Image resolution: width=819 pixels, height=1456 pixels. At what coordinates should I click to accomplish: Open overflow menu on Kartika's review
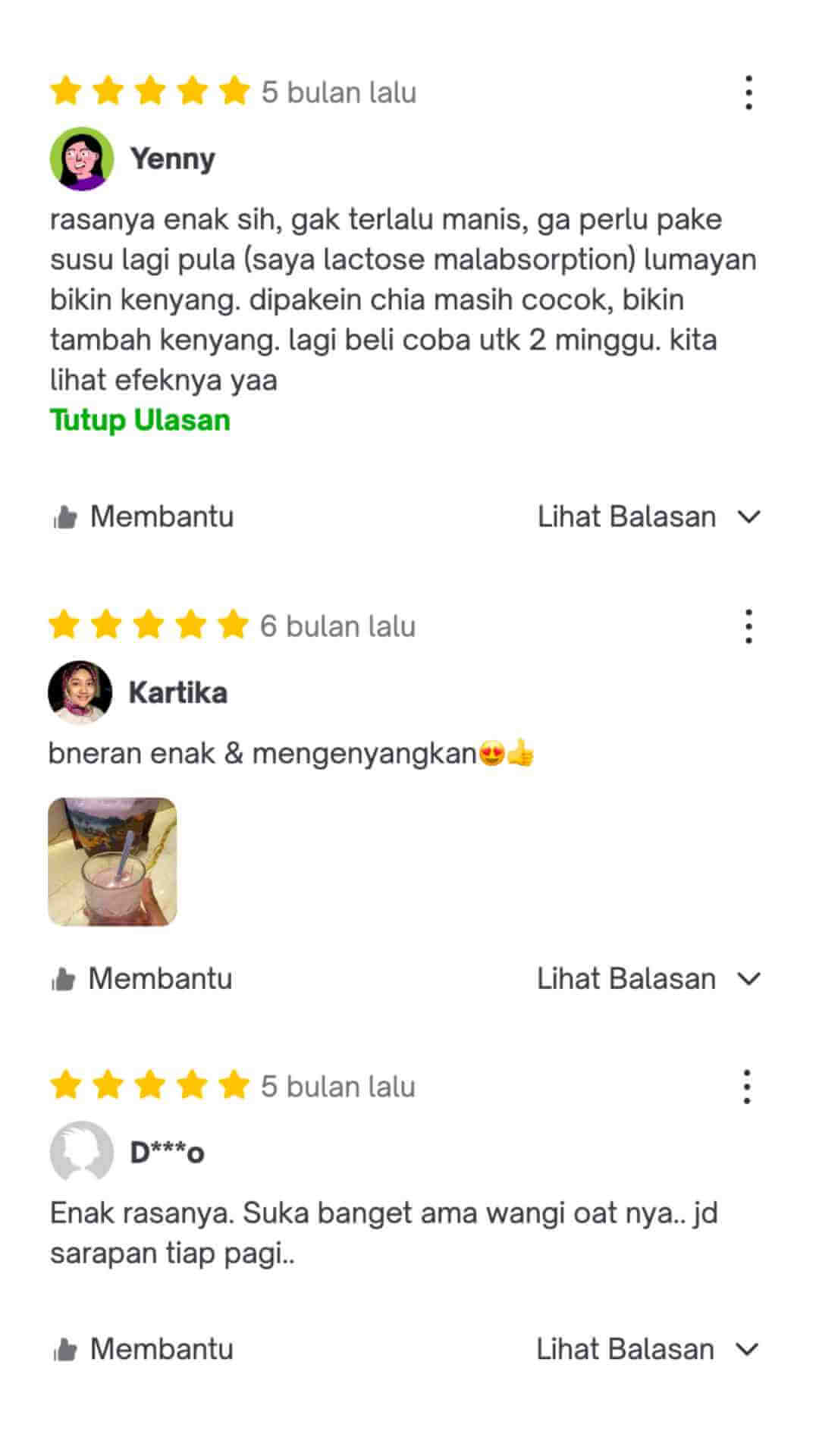pyautogui.click(x=748, y=626)
